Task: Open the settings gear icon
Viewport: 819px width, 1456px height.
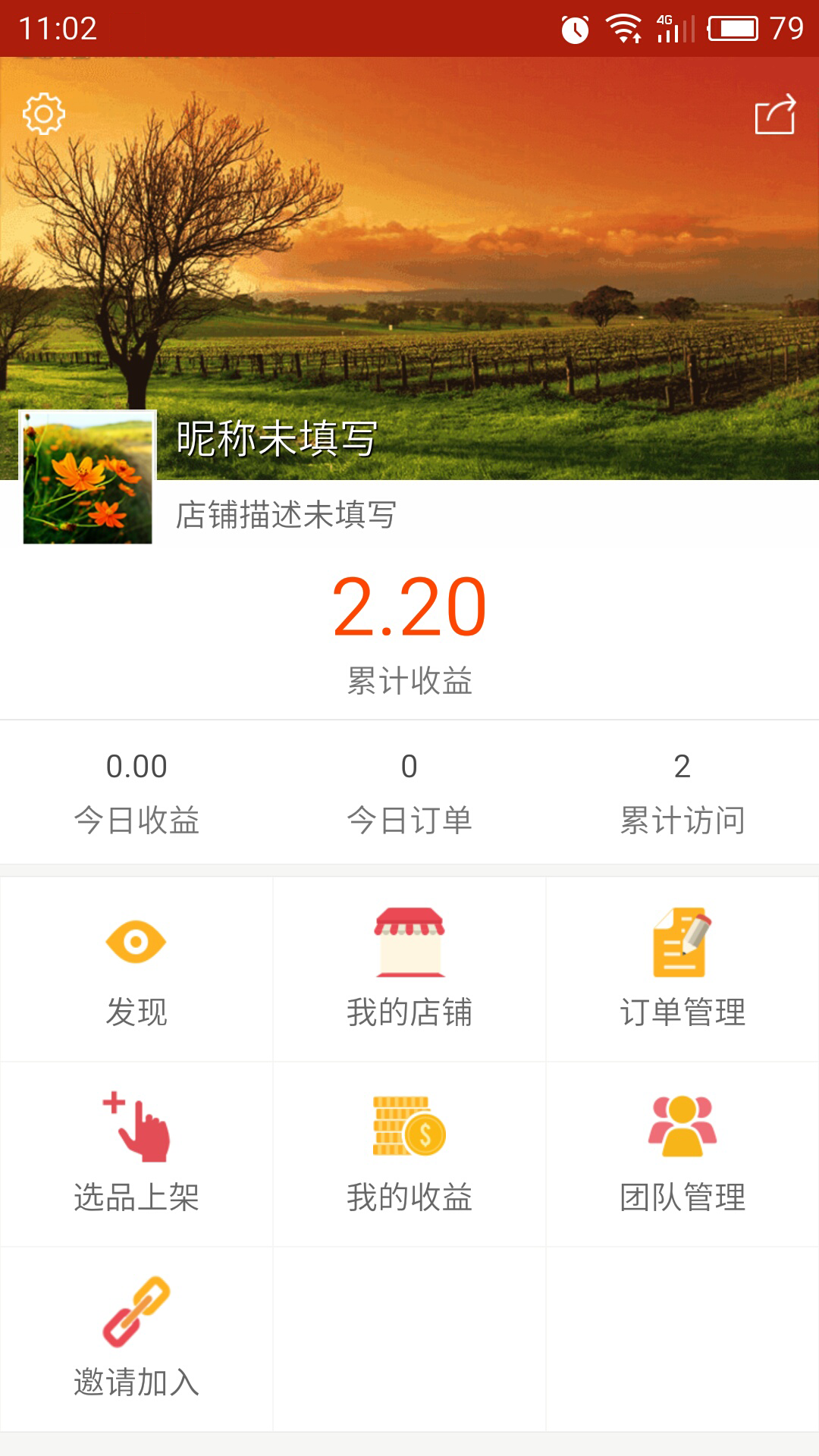Action: tap(44, 114)
